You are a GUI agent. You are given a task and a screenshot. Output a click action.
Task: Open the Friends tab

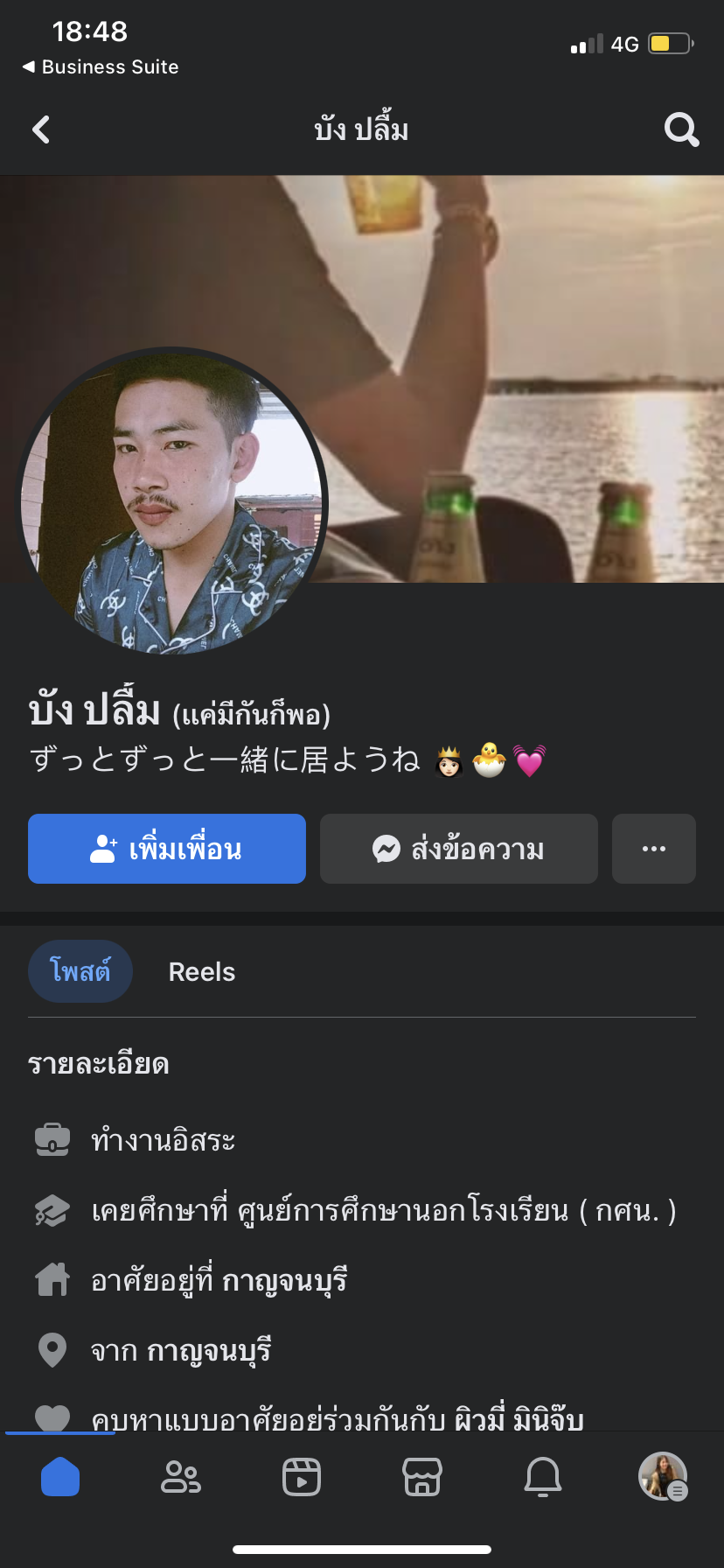[x=181, y=1477]
